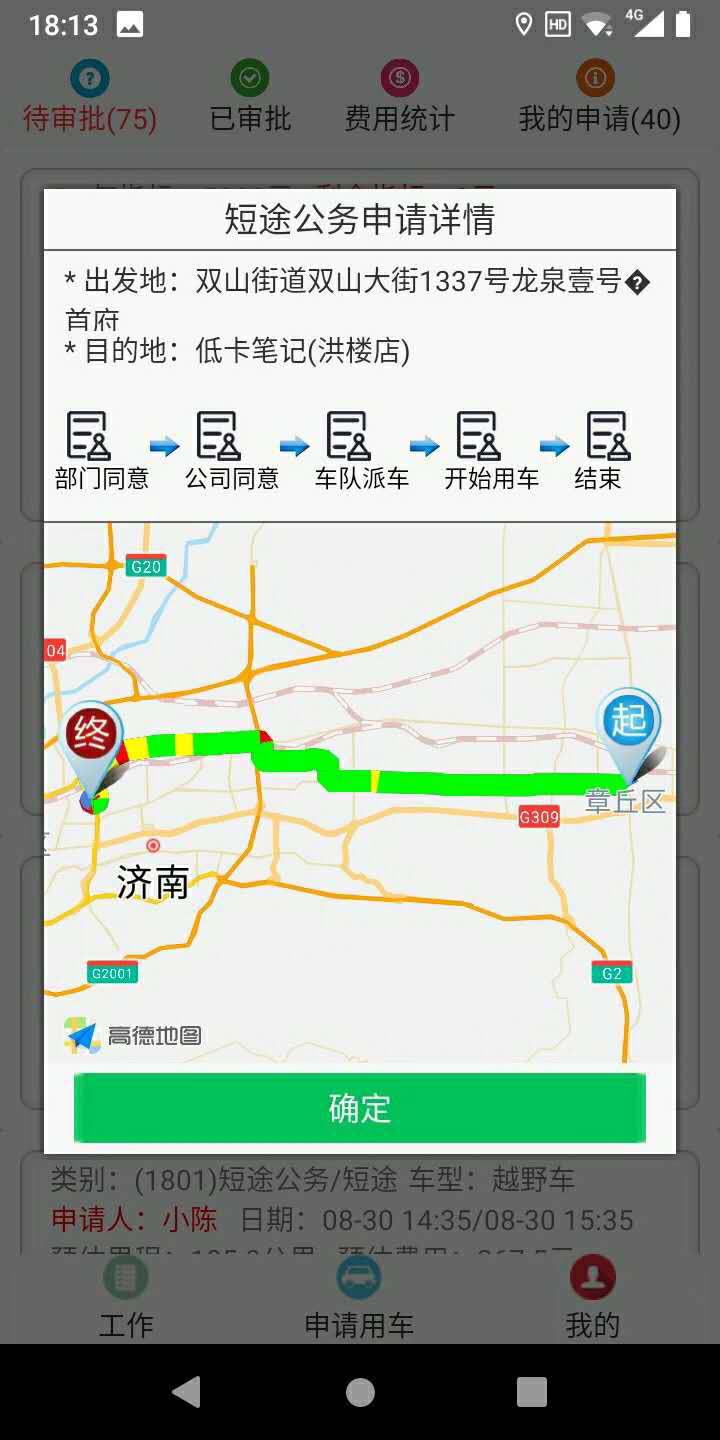The height and width of the screenshot is (1440, 720).
Task: Go back with the system back button
Action: (x=187, y=1391)
